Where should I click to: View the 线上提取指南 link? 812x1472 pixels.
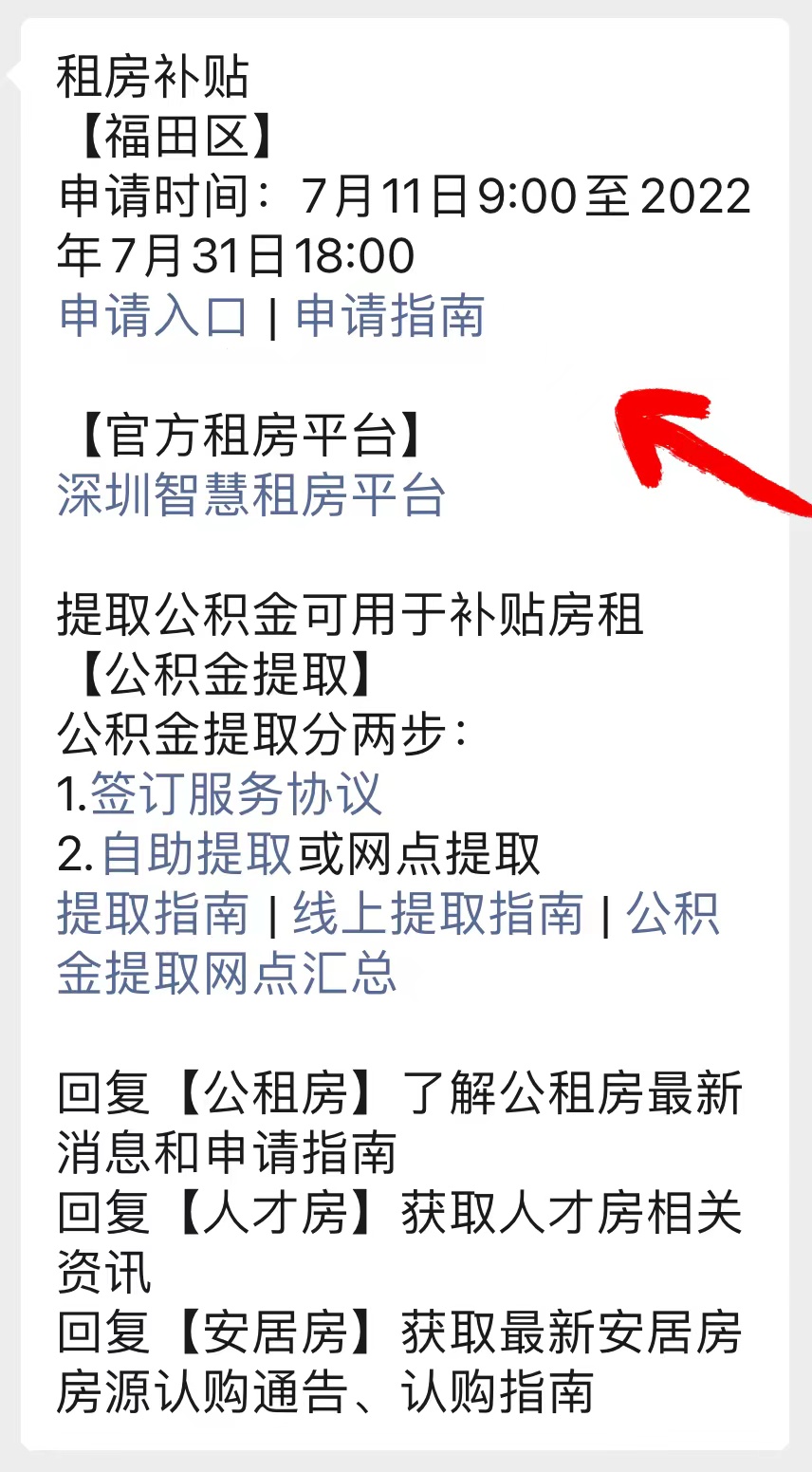437,914
